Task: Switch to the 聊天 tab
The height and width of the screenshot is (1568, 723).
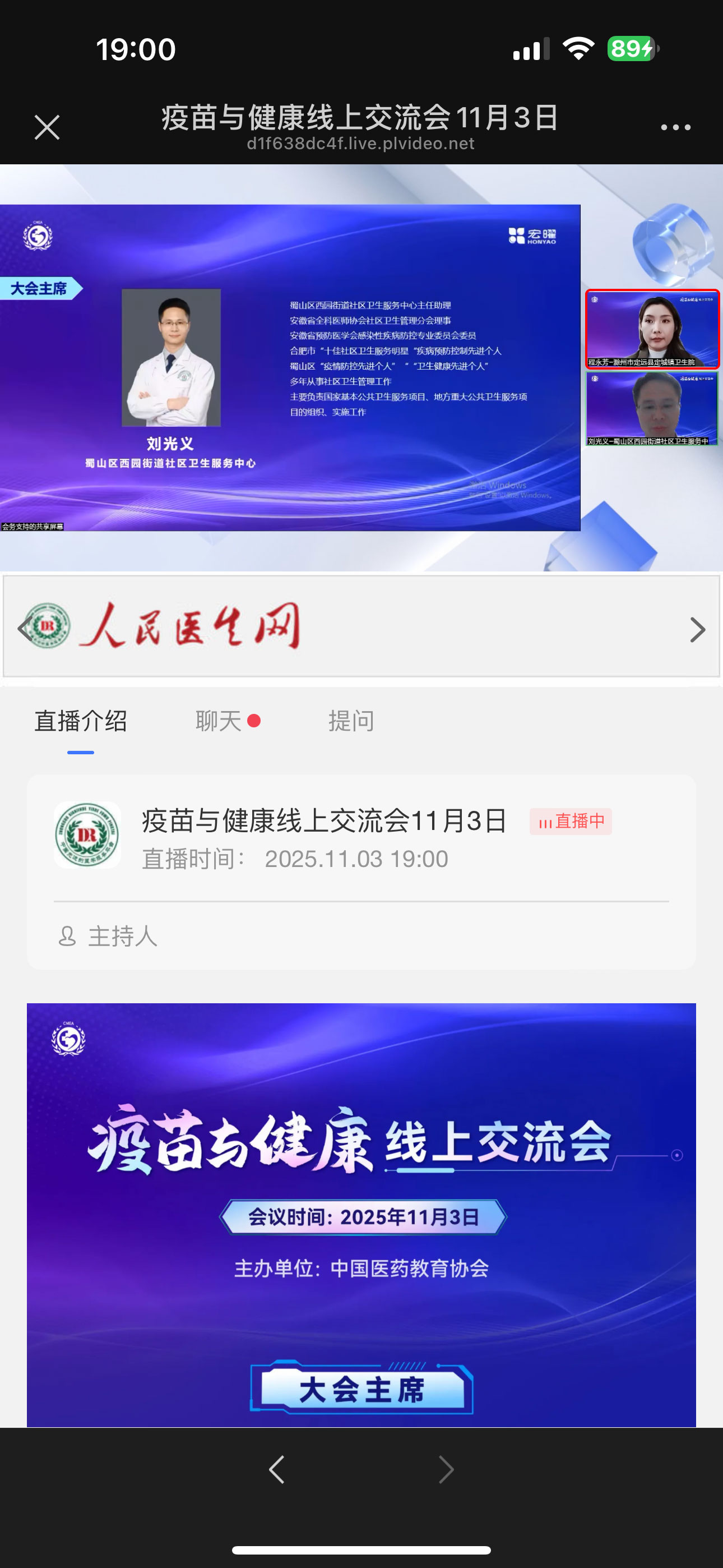Action: (219, 721)
